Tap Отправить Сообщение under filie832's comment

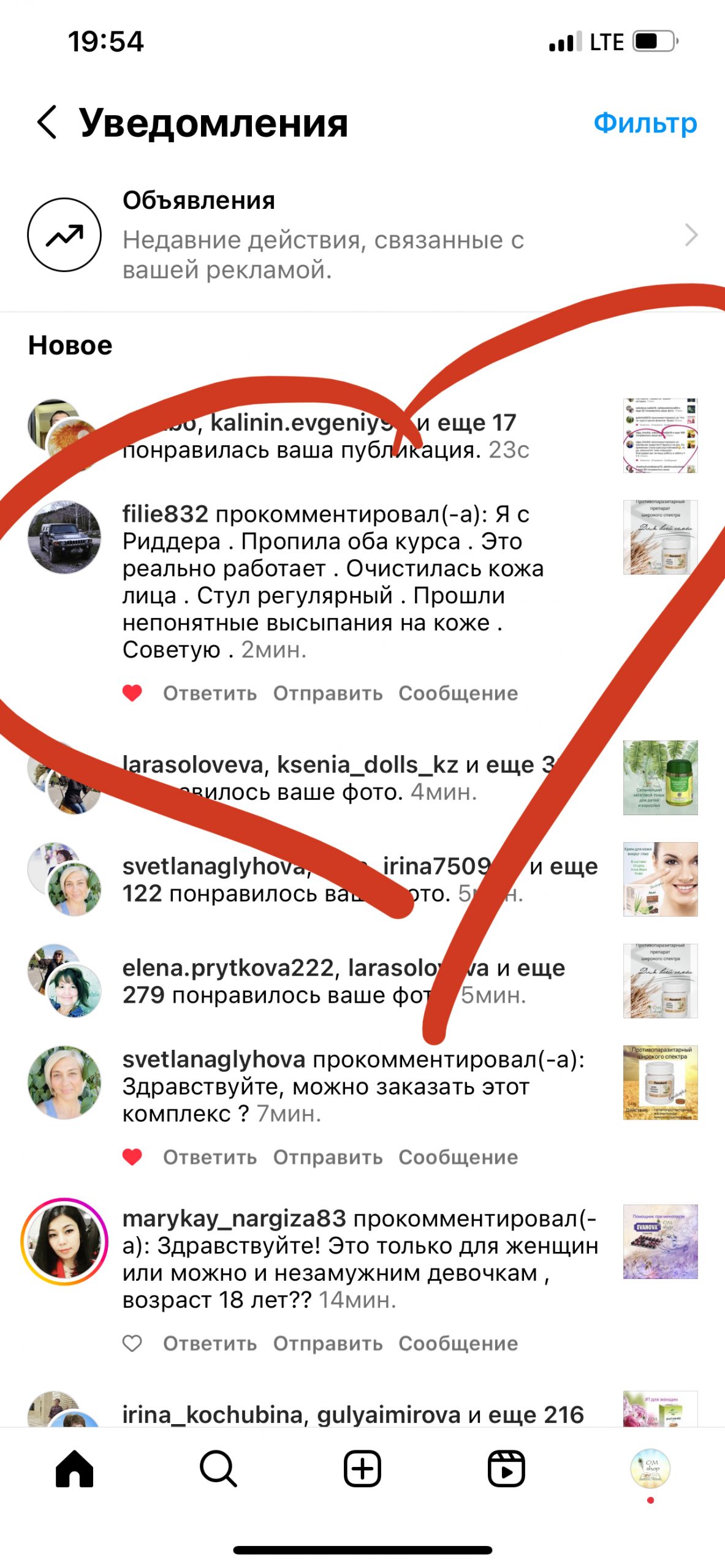pos(395,693)
